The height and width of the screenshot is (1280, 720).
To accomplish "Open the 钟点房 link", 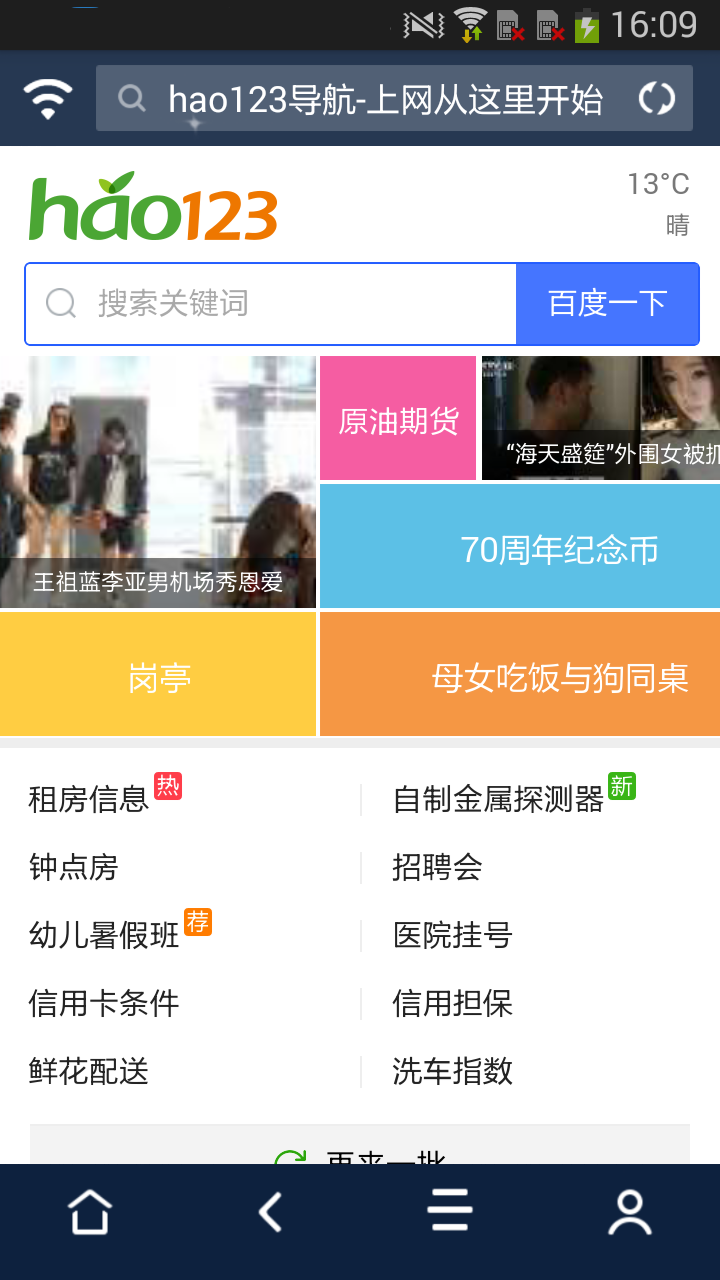I will point(74,867).
